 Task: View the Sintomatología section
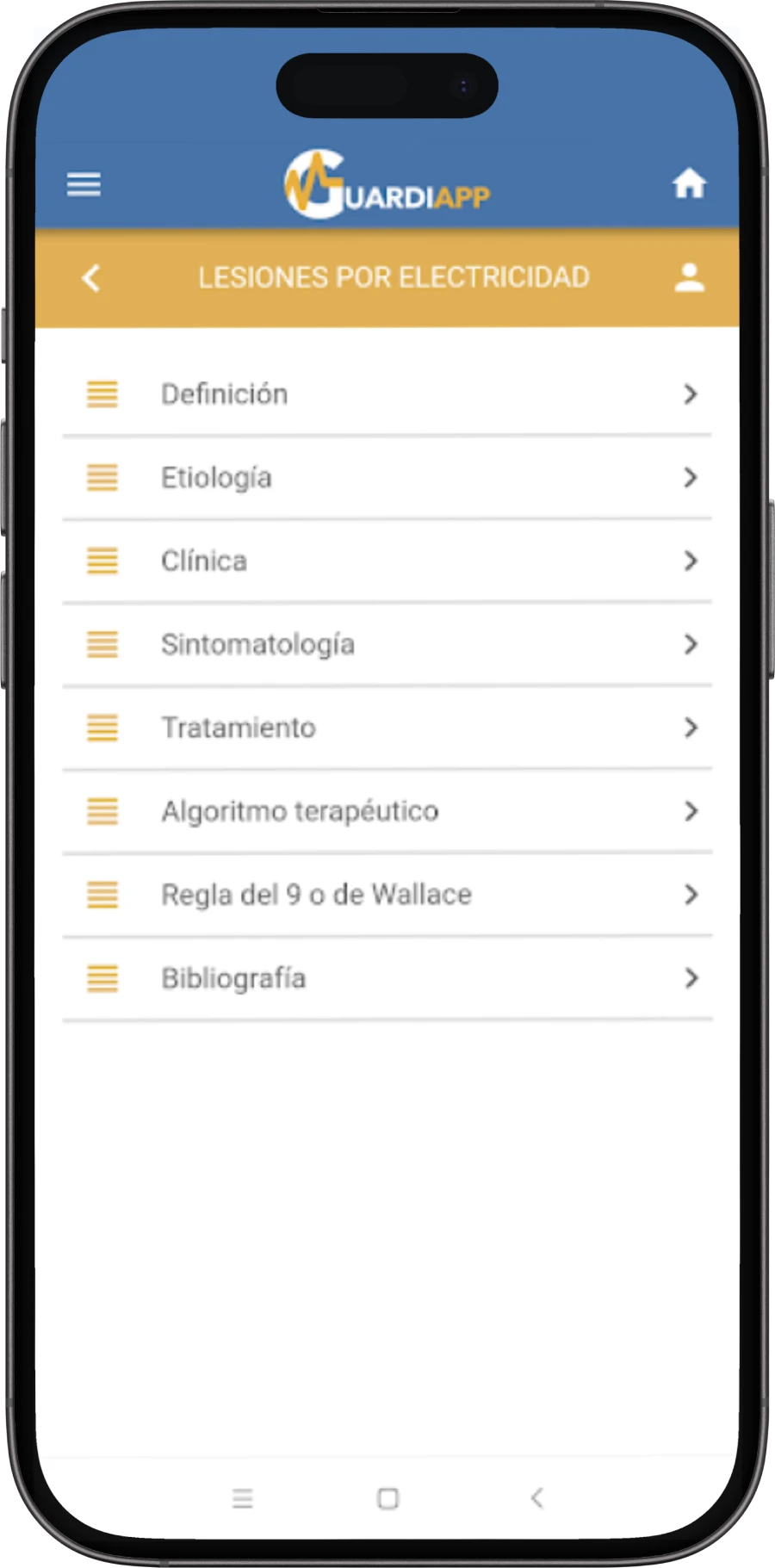pos(387,646)
